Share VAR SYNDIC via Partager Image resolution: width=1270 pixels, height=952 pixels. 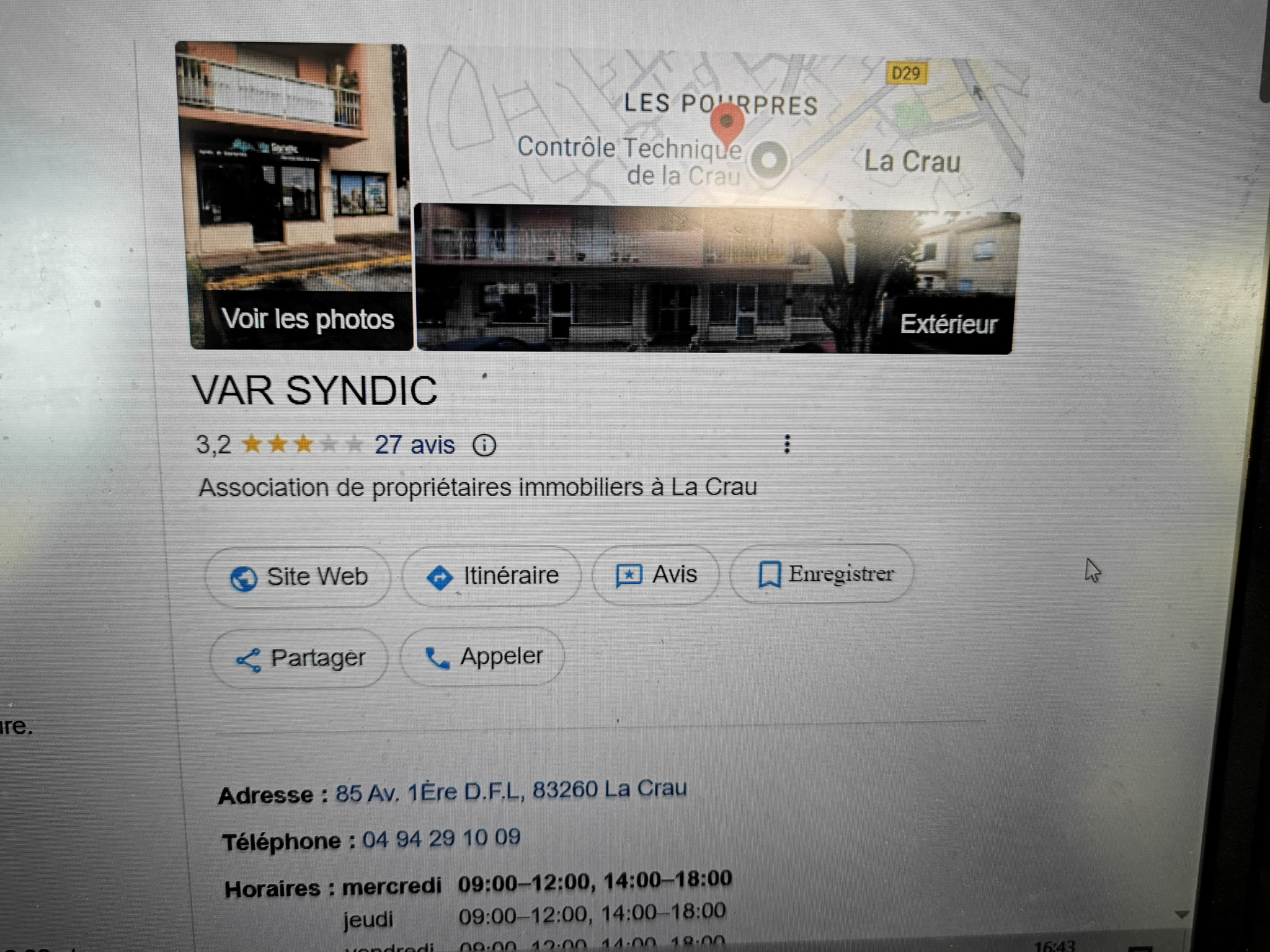point(300,658)
